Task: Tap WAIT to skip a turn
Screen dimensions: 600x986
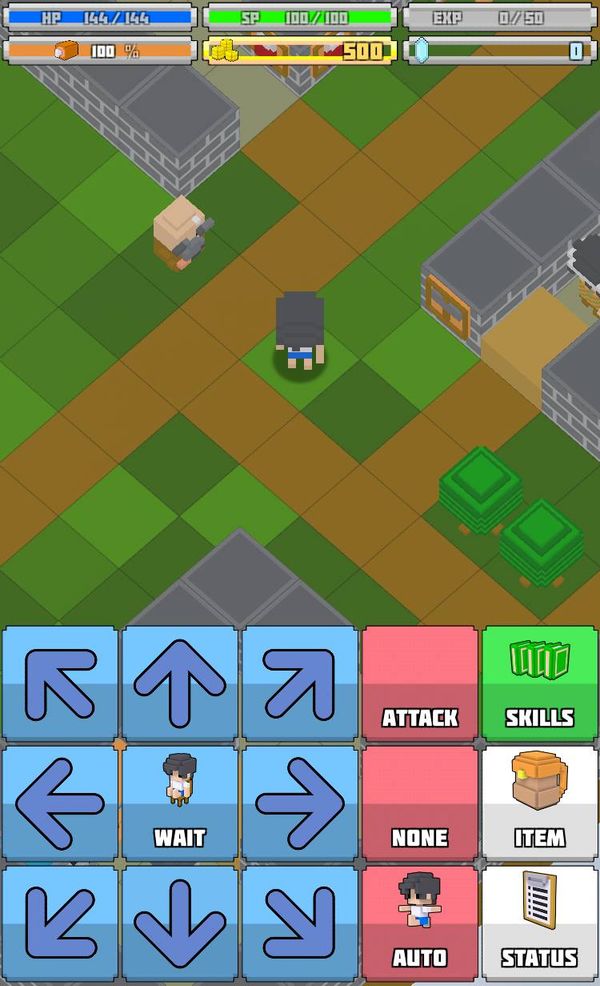Action: click(180, 803)
